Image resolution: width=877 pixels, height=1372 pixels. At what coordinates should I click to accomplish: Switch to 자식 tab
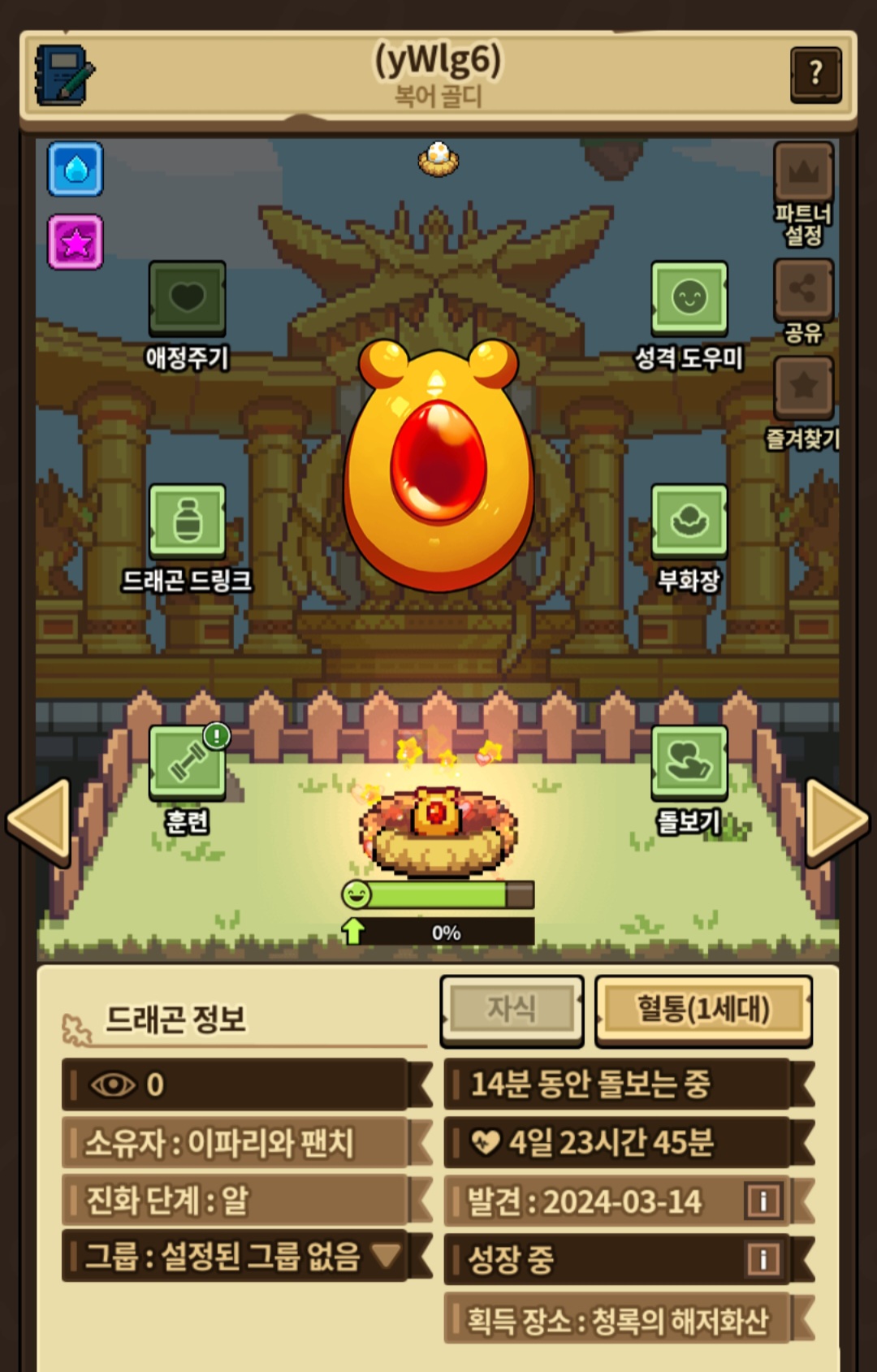(x=512, y=1010)
